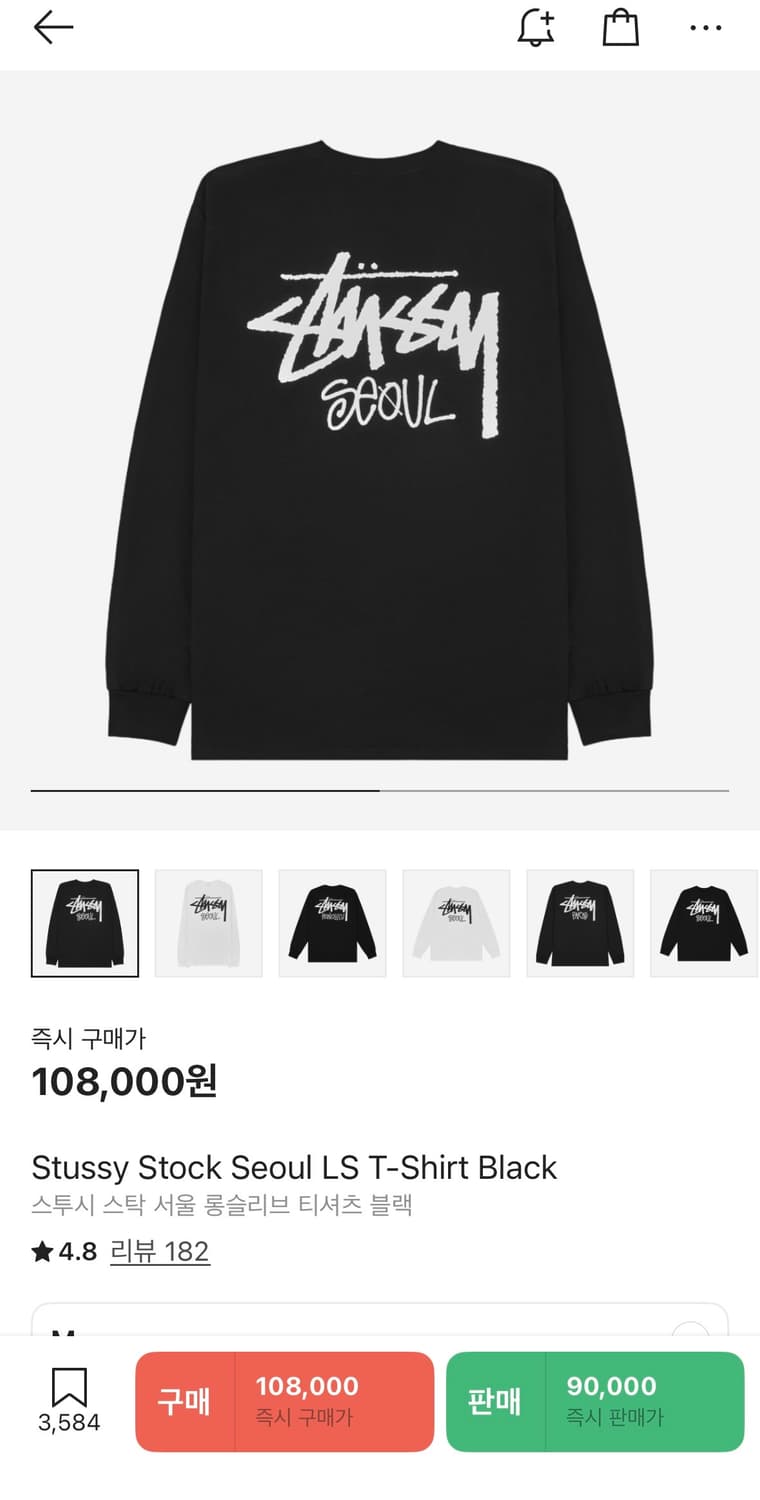The height and width of the screenshot is (1500, 760).
Task: Set a price alert with the bell icon
Action: pyautogui.click(x=536, y=28)
